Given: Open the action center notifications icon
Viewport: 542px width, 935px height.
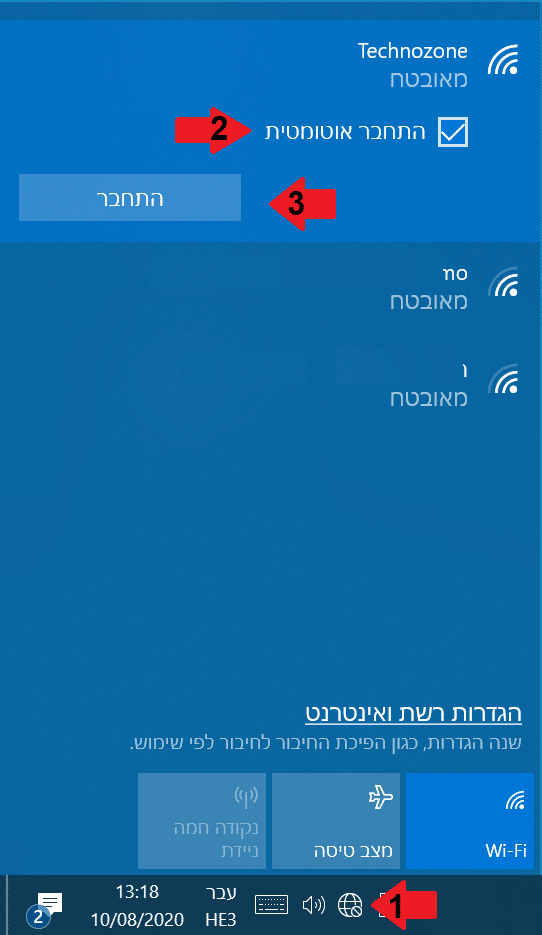Looking at the screenshot, I should pyautogui.click(x=45, y=906).
